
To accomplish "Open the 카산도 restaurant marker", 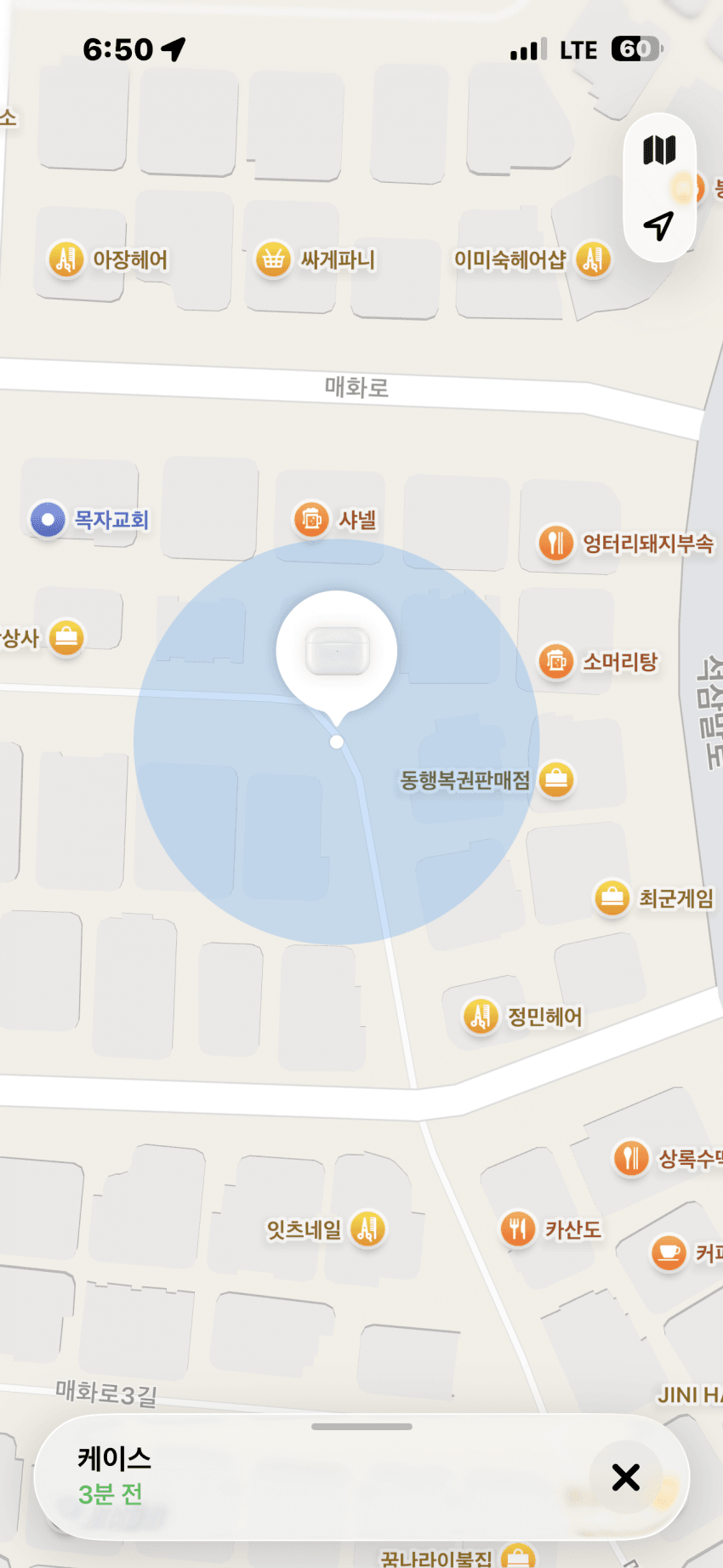I will click(518, 1229).
